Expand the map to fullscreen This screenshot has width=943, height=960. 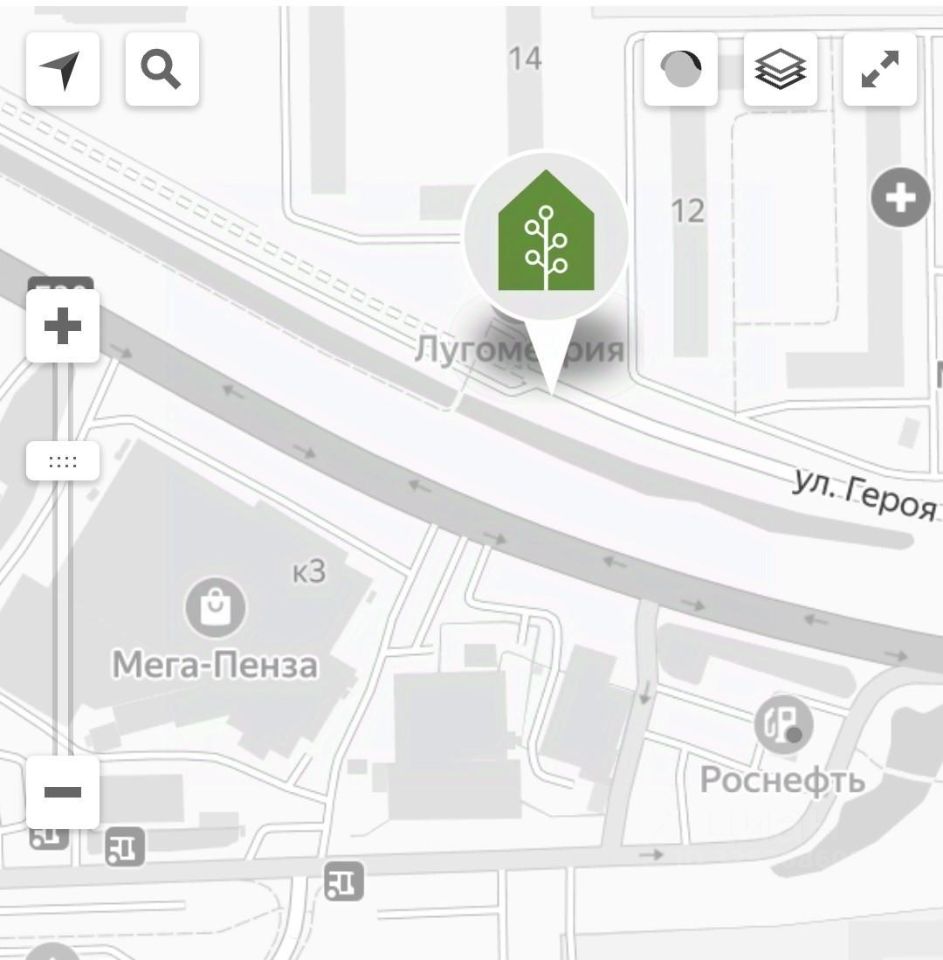(x=880, y=69)
